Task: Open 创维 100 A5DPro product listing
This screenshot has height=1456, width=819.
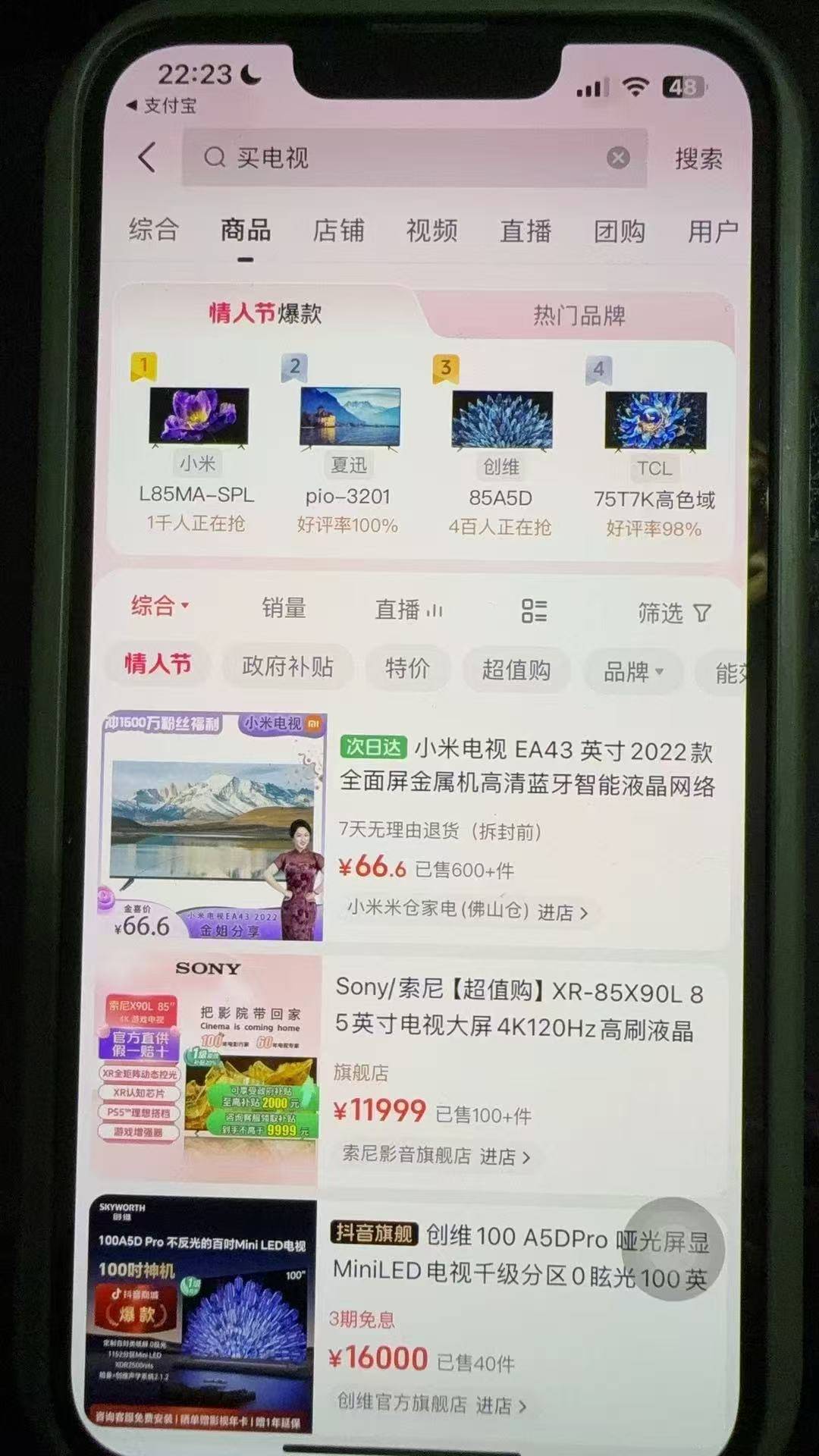Action: 519,1257
